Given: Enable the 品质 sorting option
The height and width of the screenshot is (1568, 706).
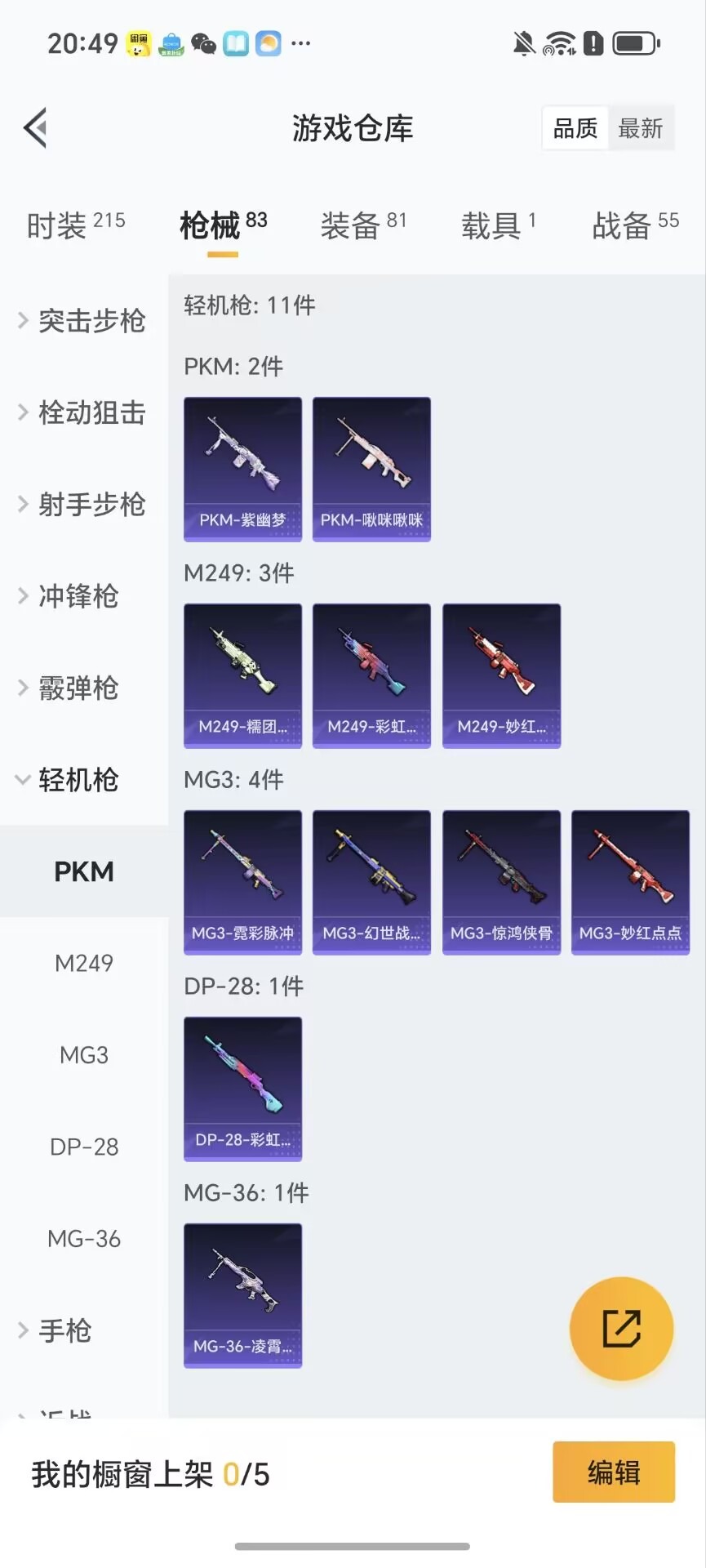Looking at the screenshot, I should 574,128.
